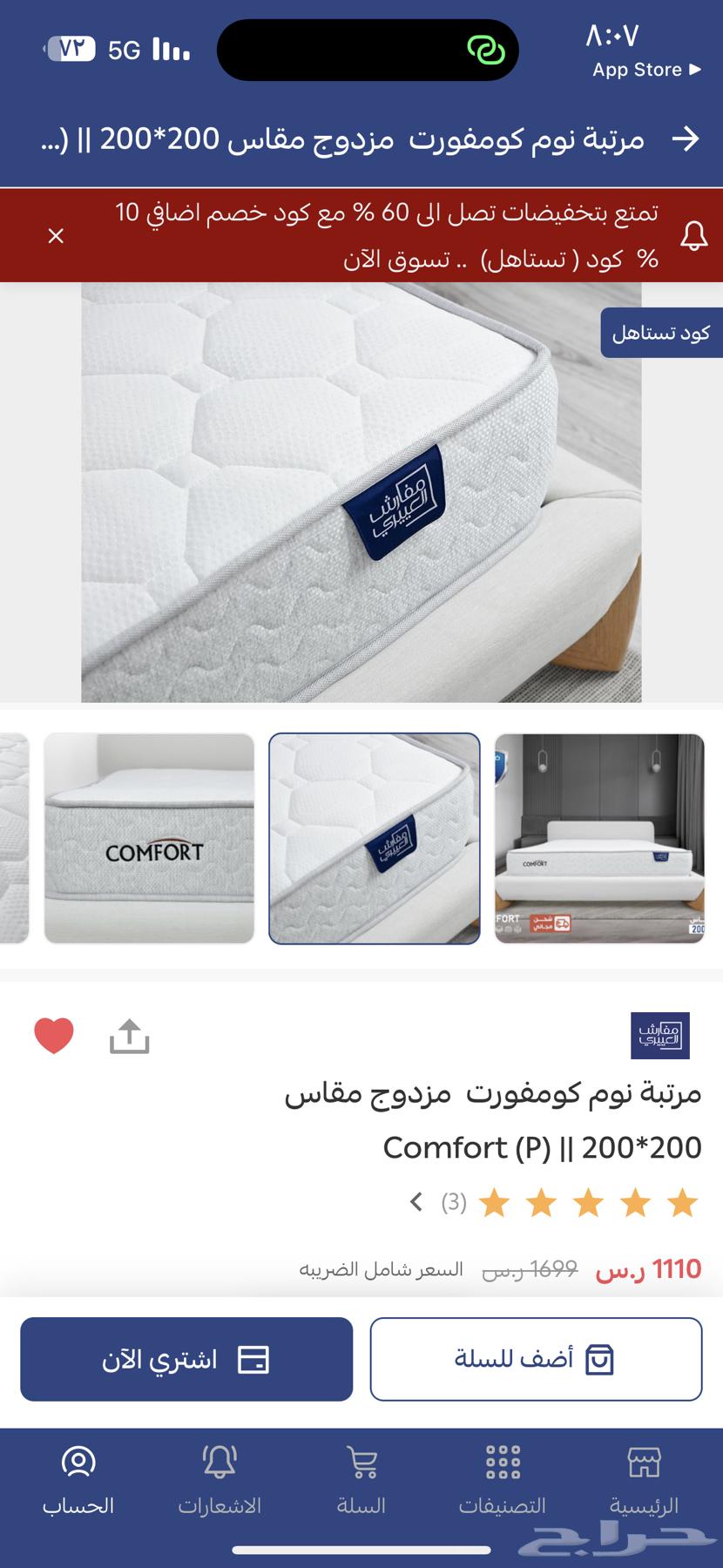Rate the product by tapping a star
723x1568 pixels.
(x=588, y=1203)
